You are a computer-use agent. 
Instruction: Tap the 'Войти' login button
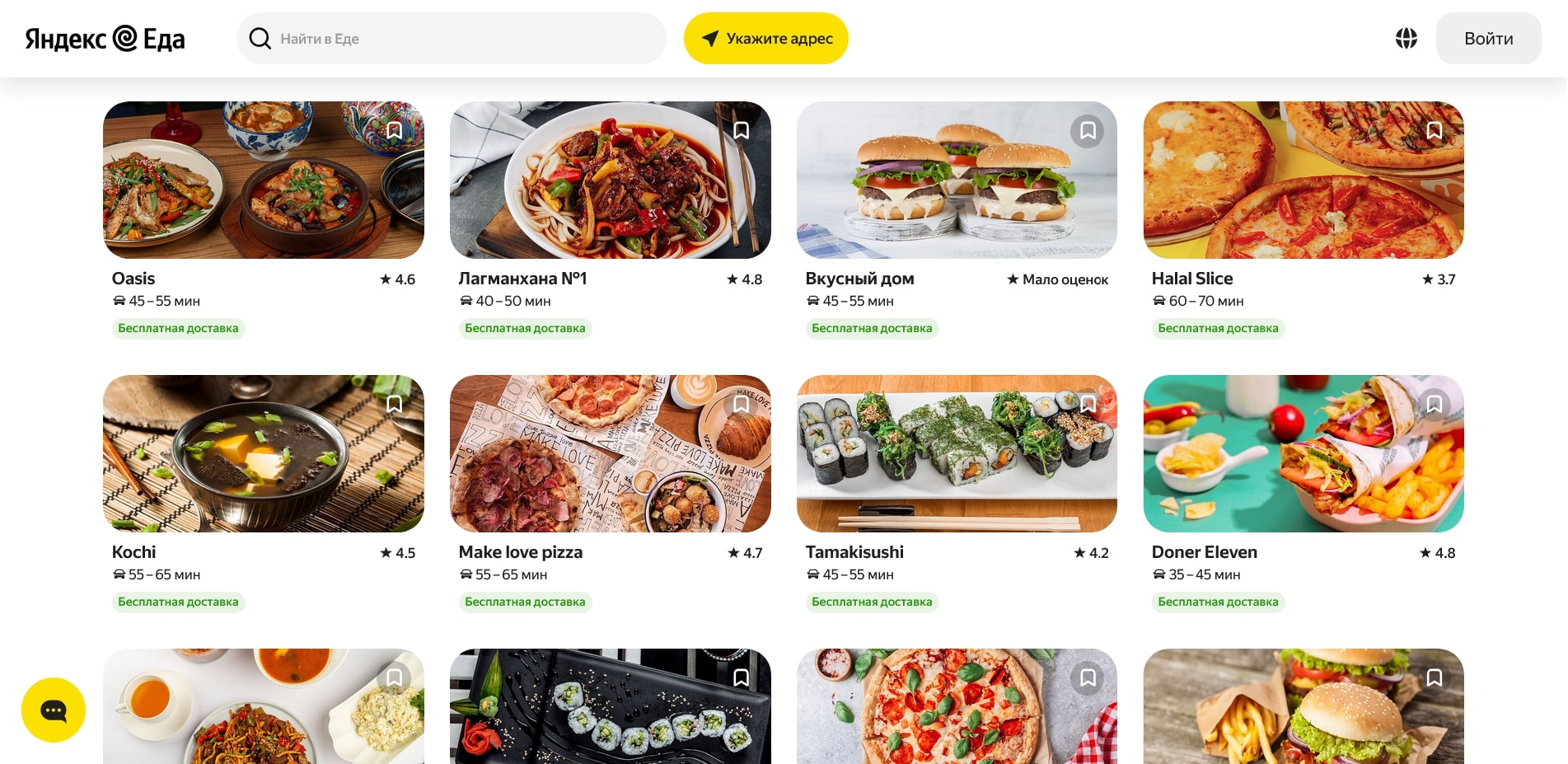pyautogui.click(x=1487, y=39)
